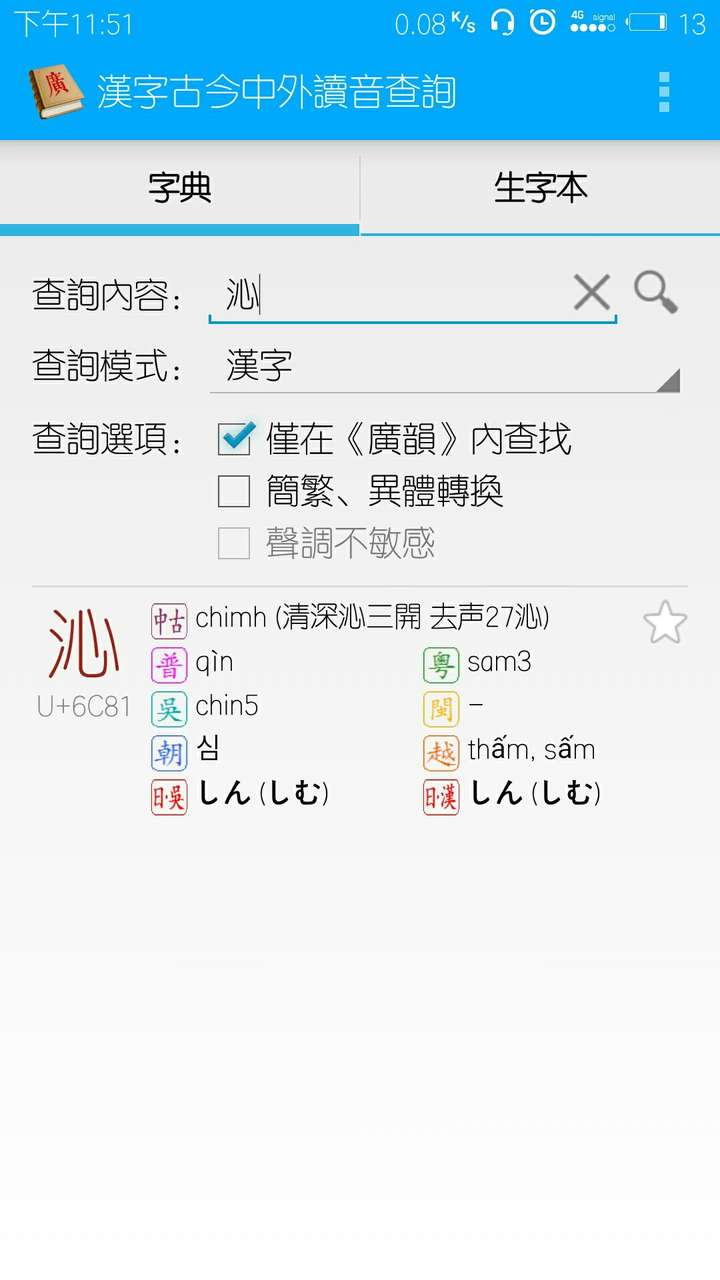
Task: Click the 朝 Korean reading badge
Action: [x=168, y=752]
